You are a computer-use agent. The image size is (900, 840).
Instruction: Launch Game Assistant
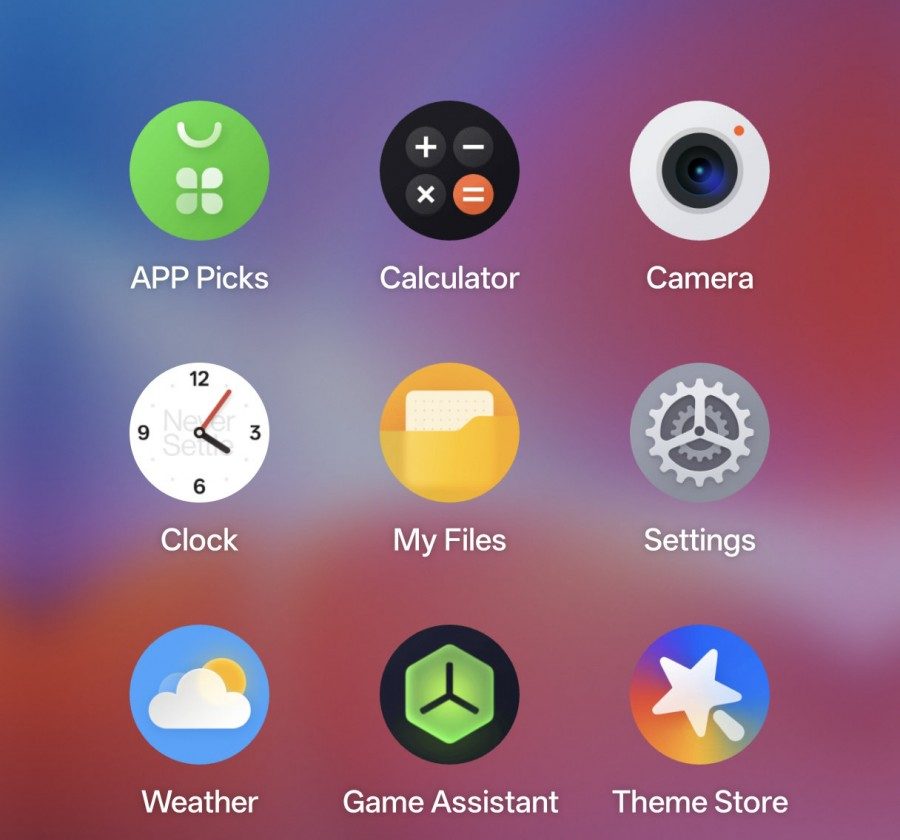click(x=449, y=694)
